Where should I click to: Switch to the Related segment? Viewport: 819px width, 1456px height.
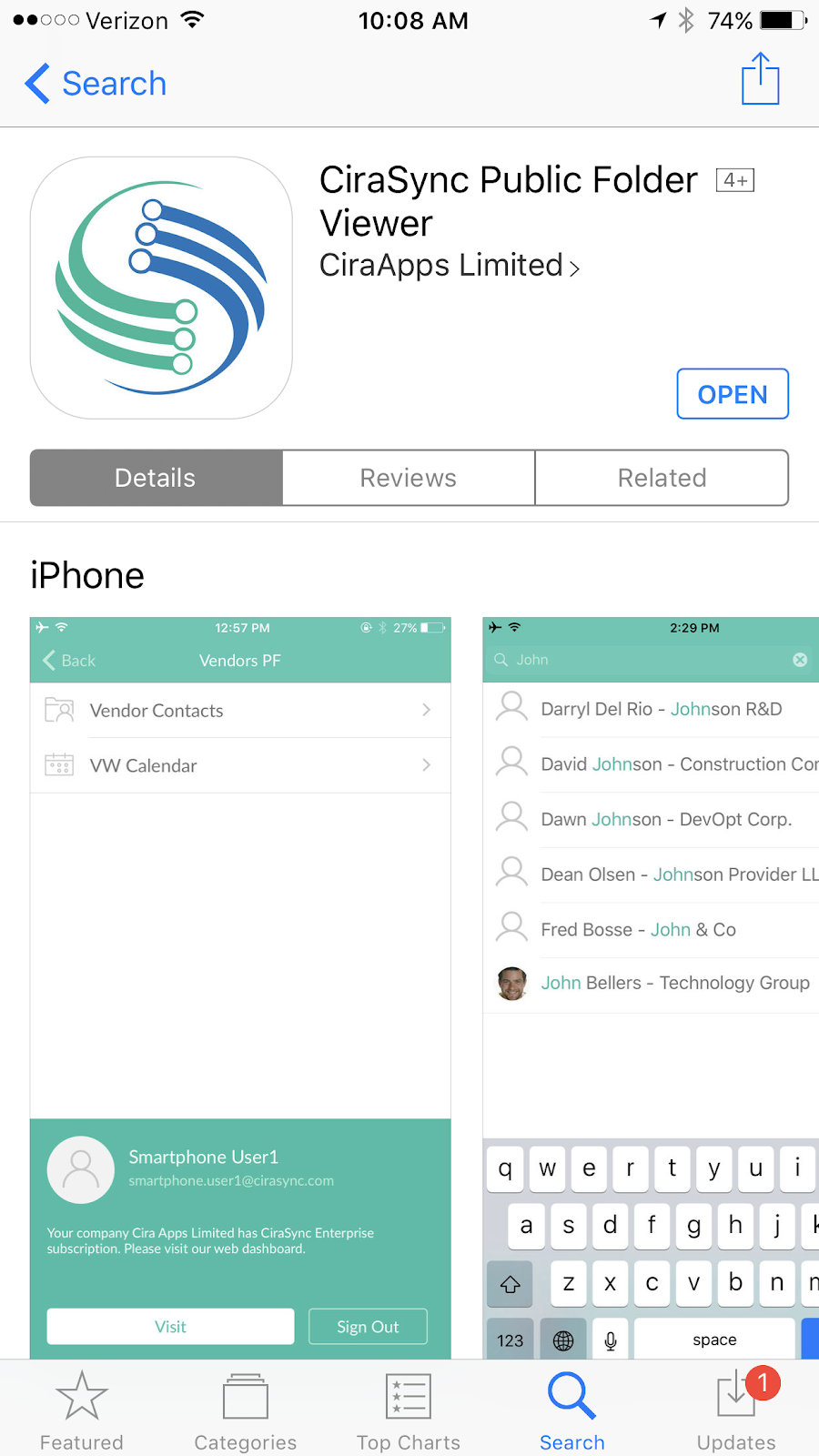coord(662,478)
